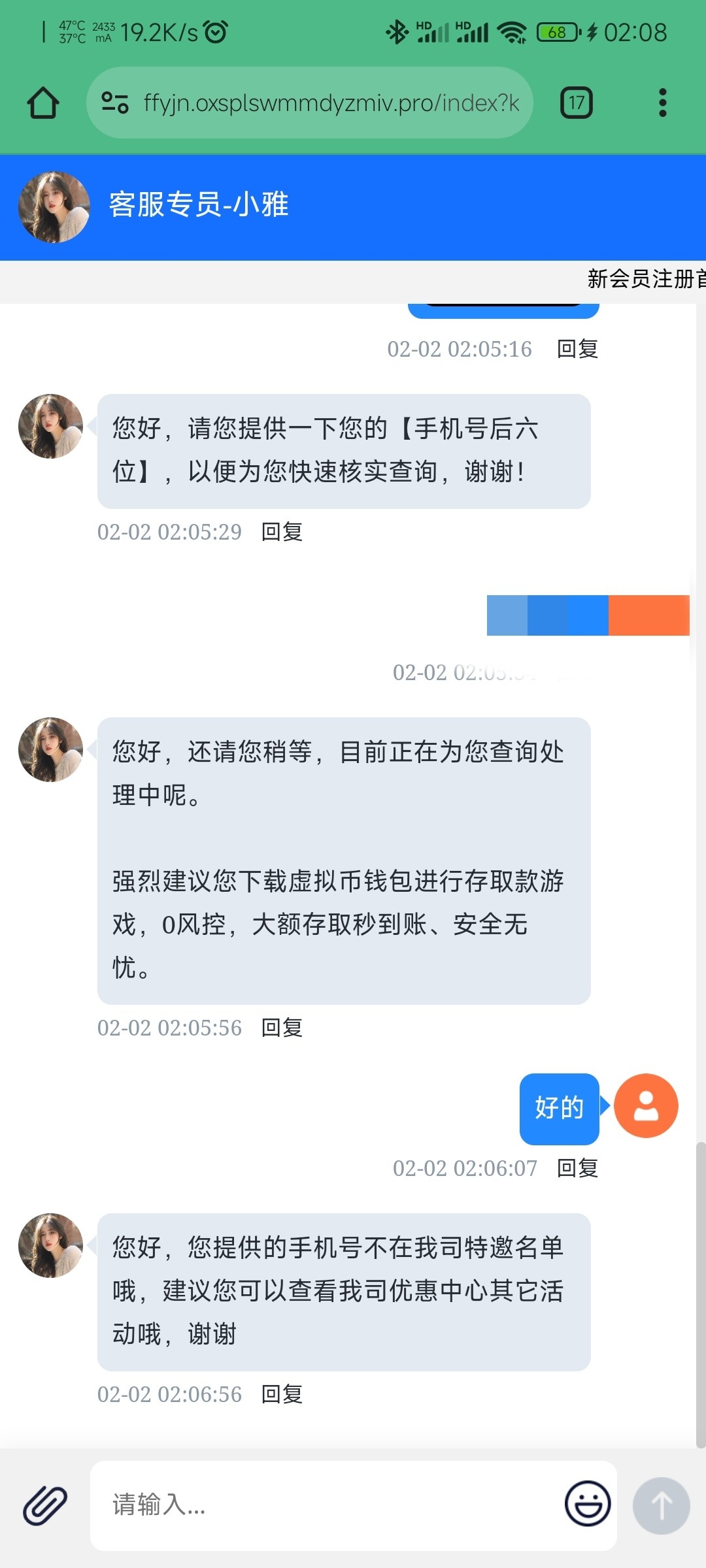Focus the 请输入 message input field
Image resolution: width=706 pixels, height=1568 pixels.
[x=327, y=1505]
